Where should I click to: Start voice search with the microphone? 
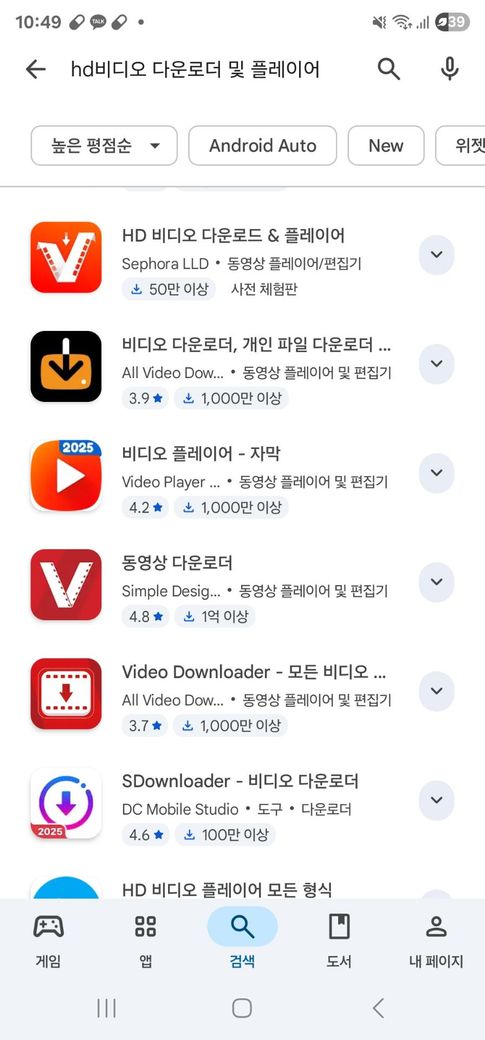449,68
